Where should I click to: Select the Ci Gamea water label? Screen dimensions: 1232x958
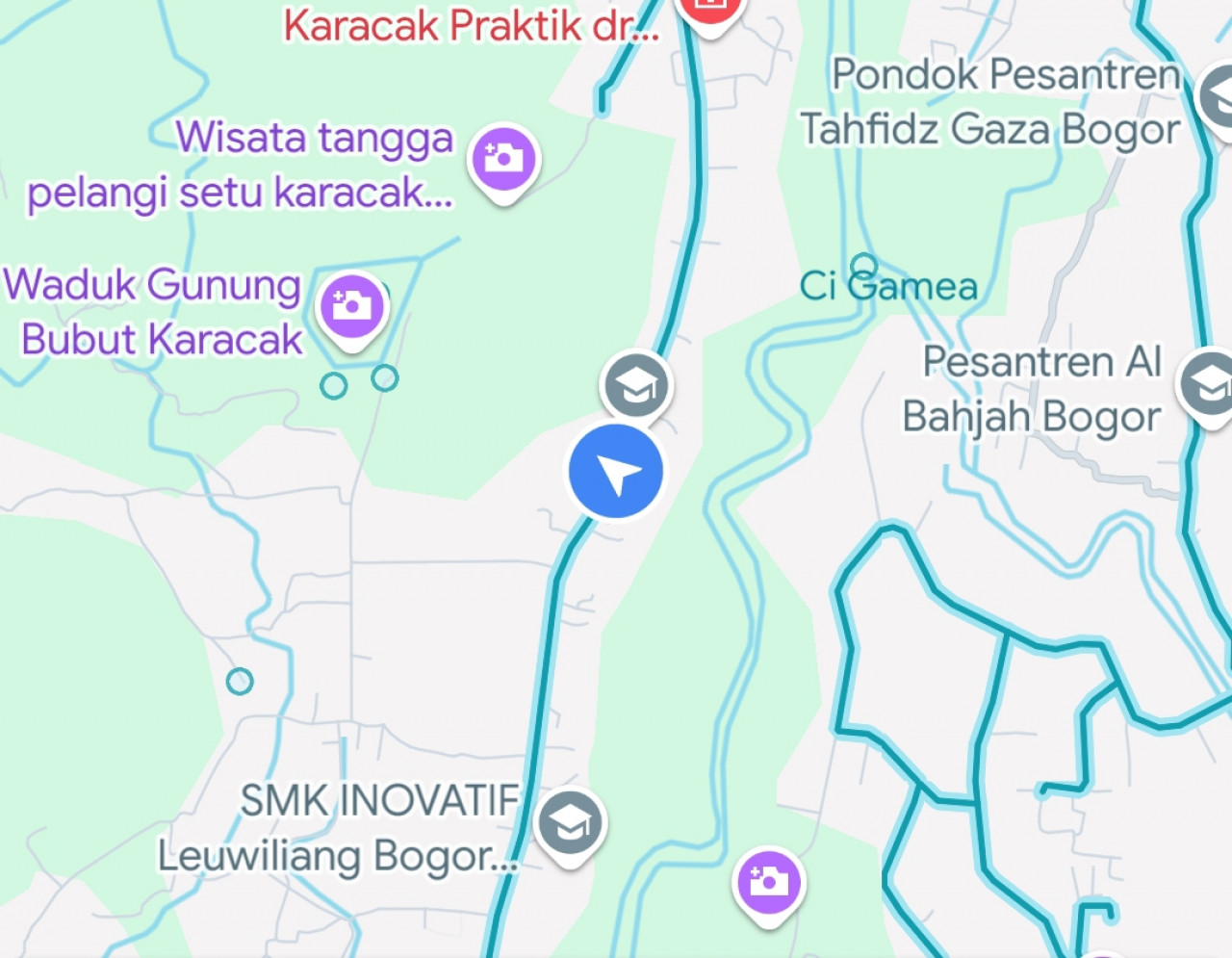[x=889, y=286]
